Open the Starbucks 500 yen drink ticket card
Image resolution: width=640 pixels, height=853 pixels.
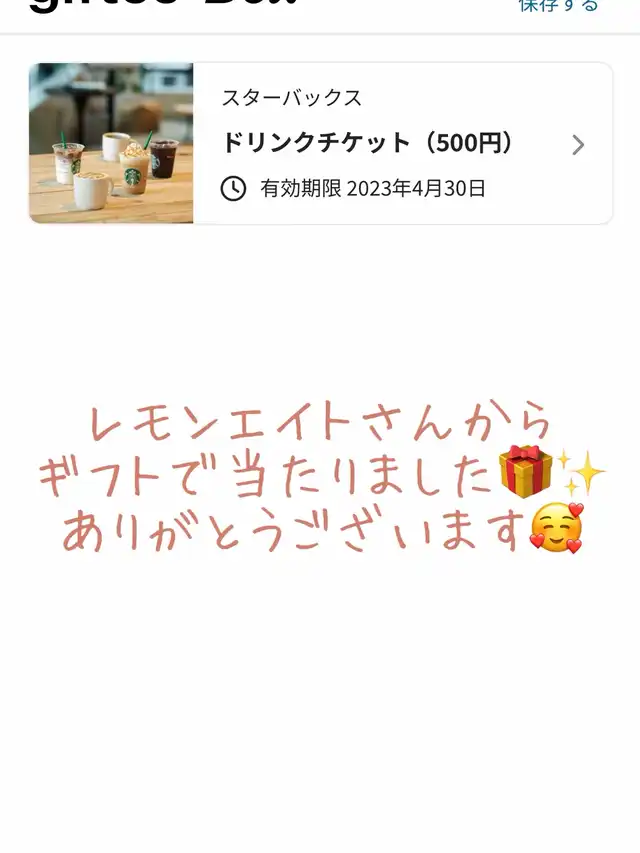click(321, 143)
